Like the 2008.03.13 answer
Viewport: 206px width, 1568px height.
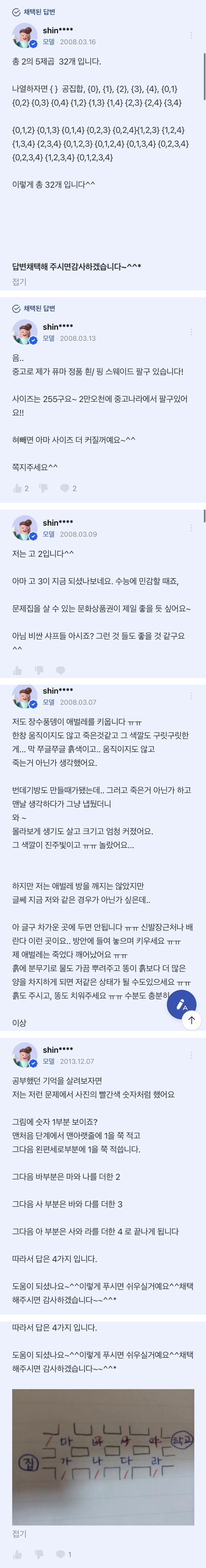pyautogui.click(x=18, y=488)
